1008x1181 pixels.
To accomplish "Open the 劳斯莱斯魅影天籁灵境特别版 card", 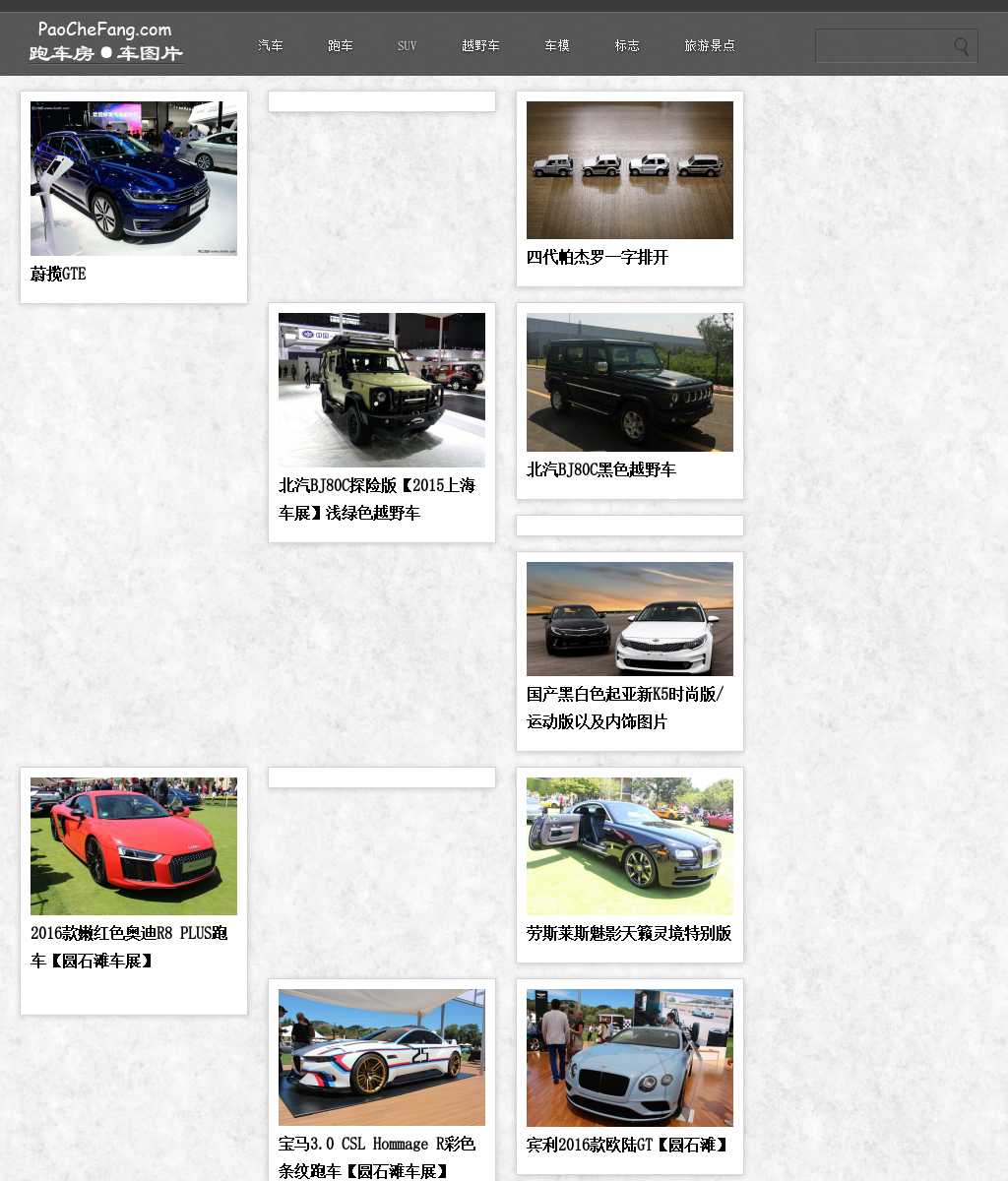I will [x=630, y=847].
